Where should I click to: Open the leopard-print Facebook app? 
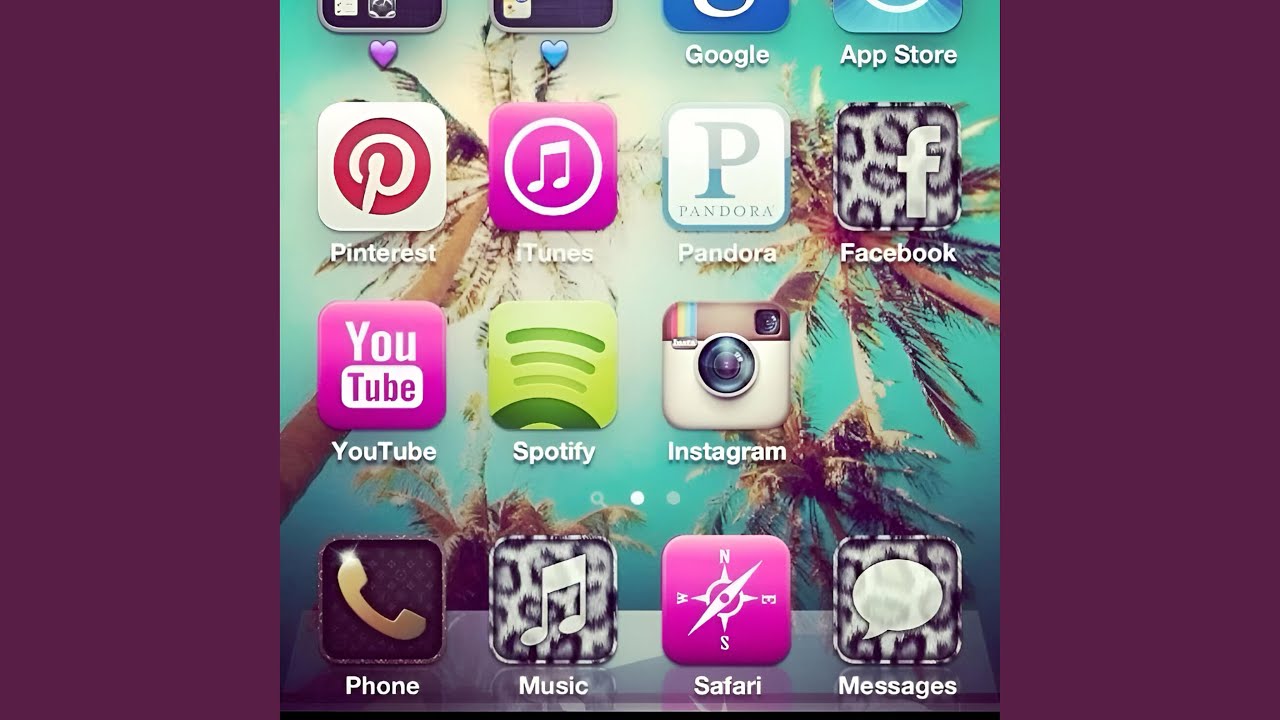(897, 167)
